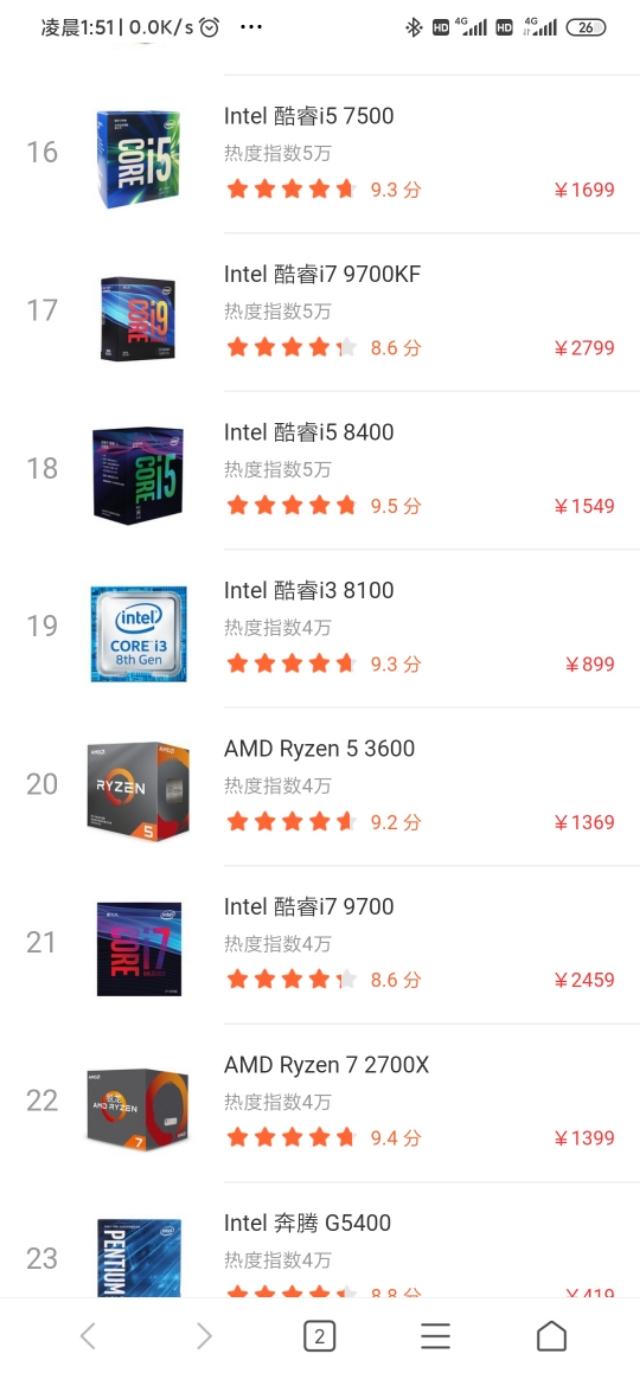Open the Intel 奔腾 G5400 listing
This screenshot has height=1386, width=640.
(320, 1240)
